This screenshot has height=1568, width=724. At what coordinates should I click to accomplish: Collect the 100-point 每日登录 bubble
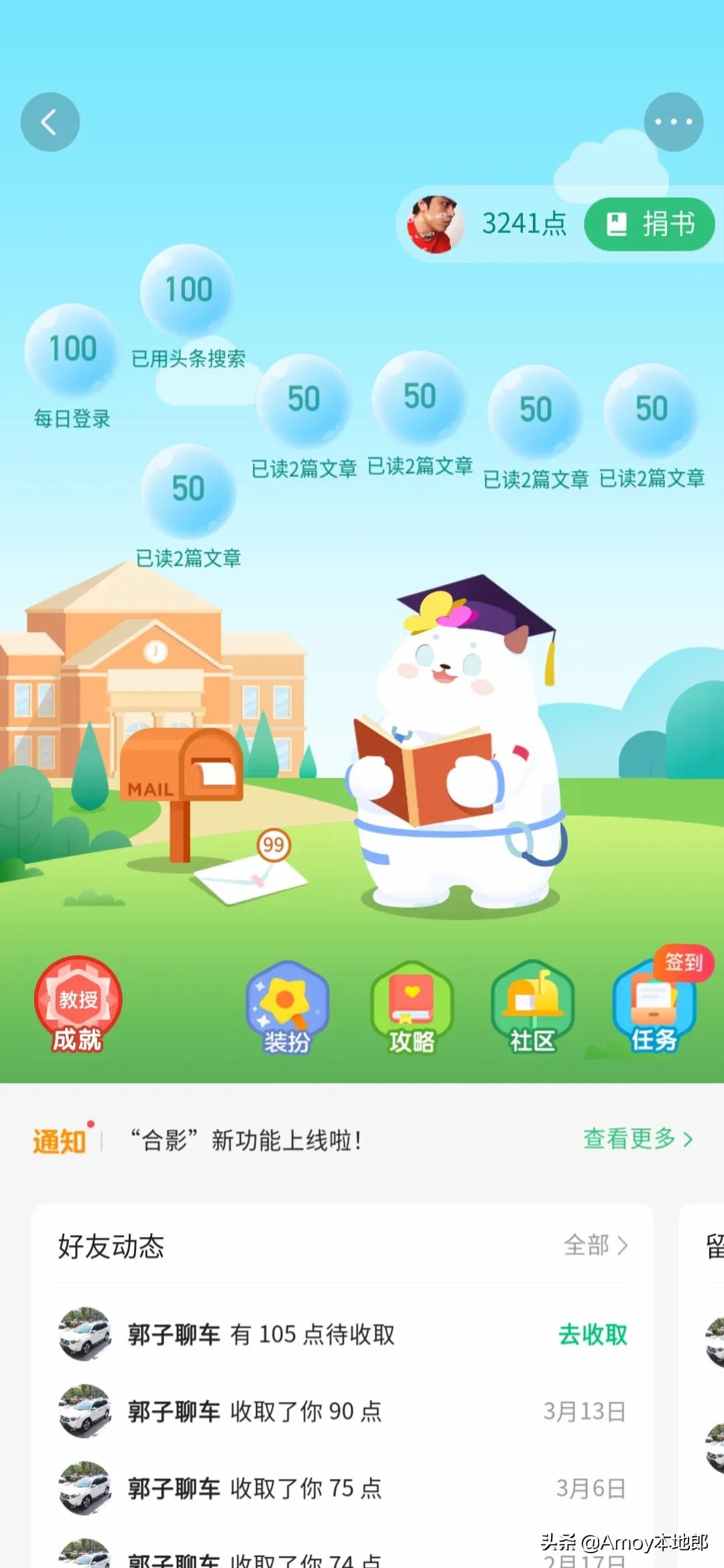(x=72, y=349)
